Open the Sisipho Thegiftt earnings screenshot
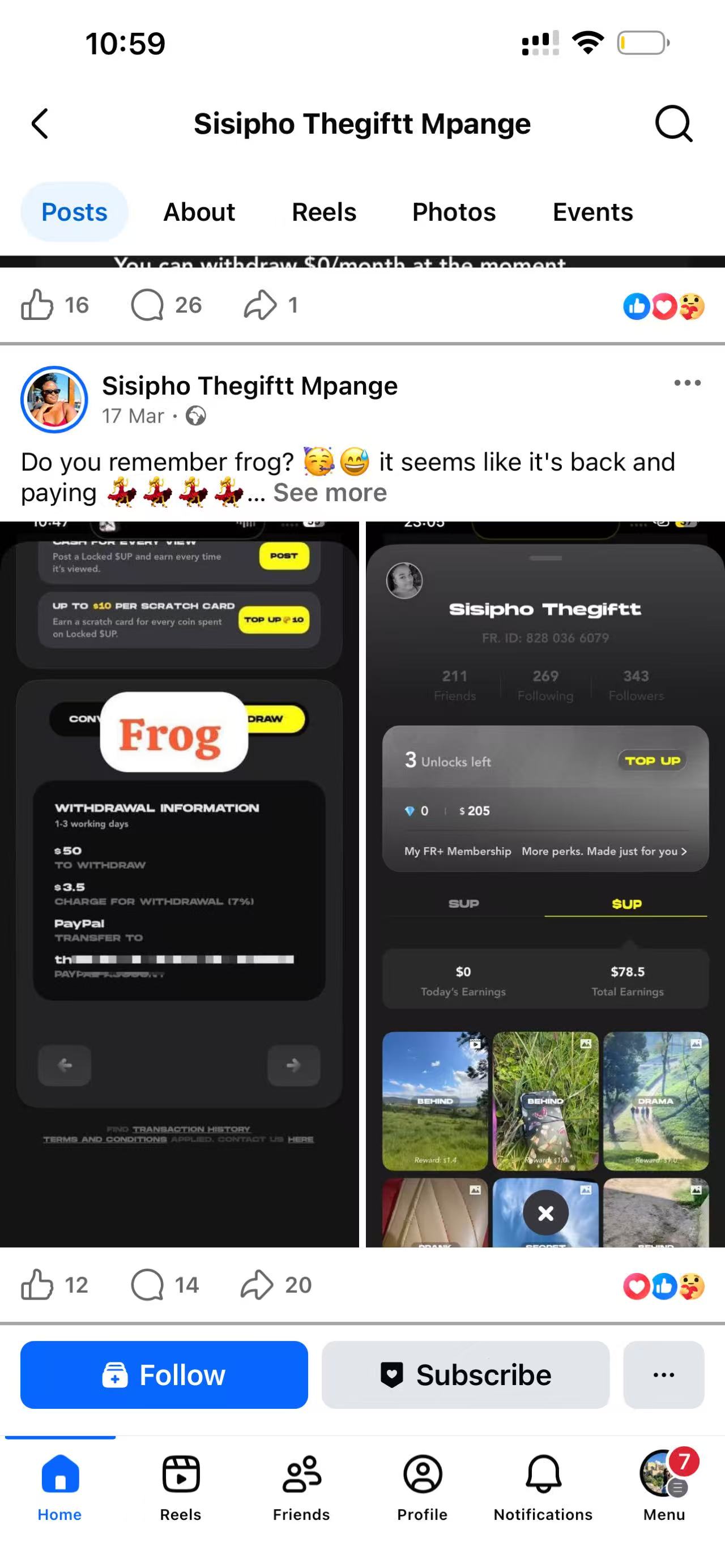The image size is (725, 1568). click(x=545, y=883)
